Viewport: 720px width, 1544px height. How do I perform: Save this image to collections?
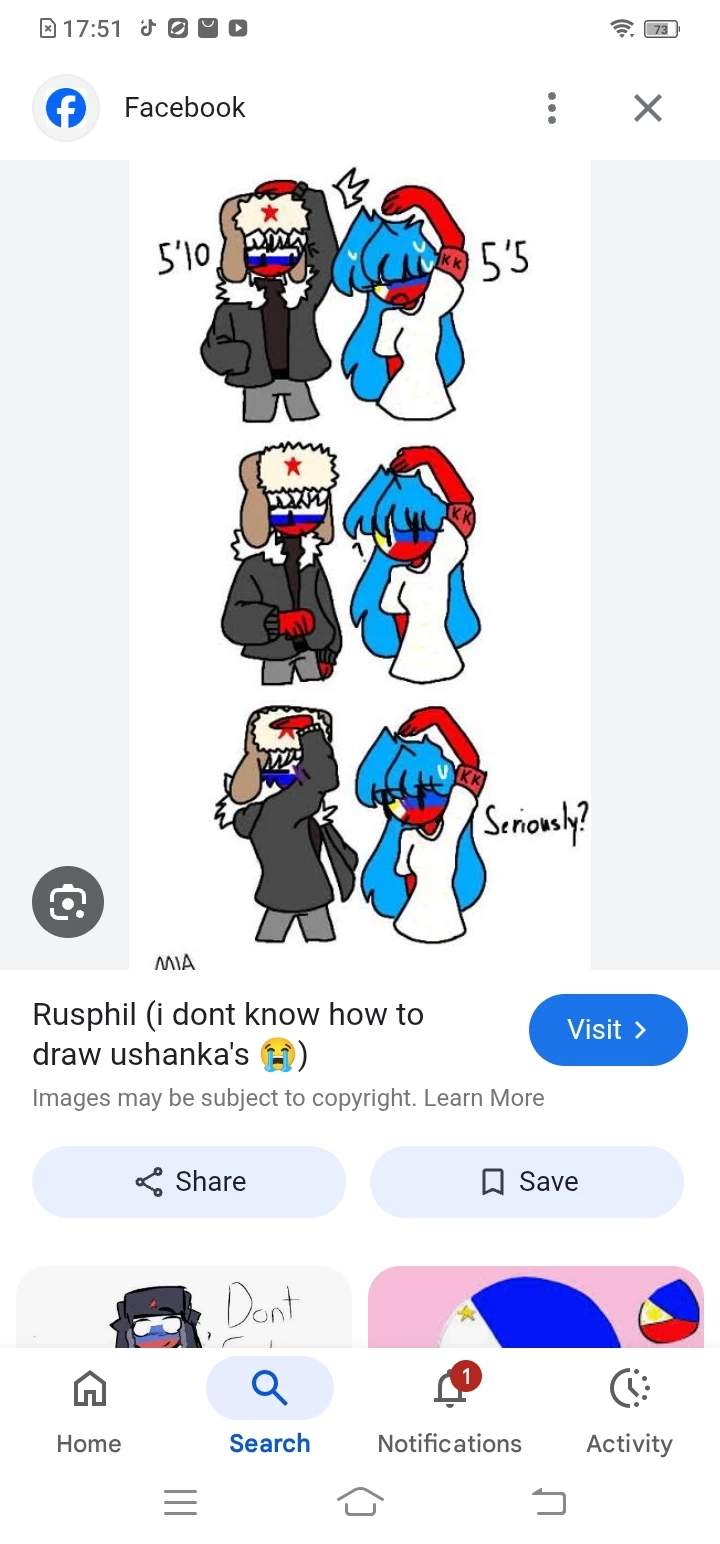pyautogui.click(x=527, y=1182)
